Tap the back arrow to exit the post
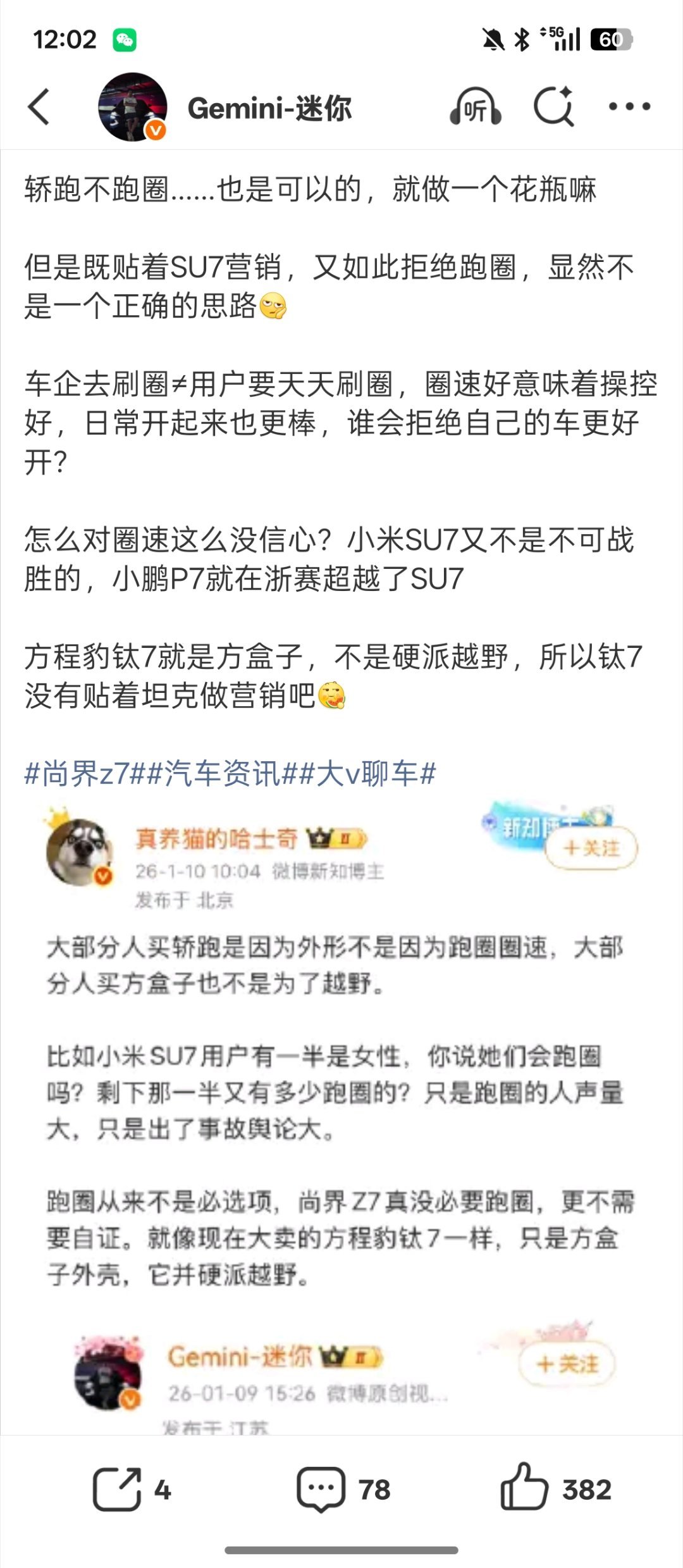683x1568 pixels. pos(38,108)
